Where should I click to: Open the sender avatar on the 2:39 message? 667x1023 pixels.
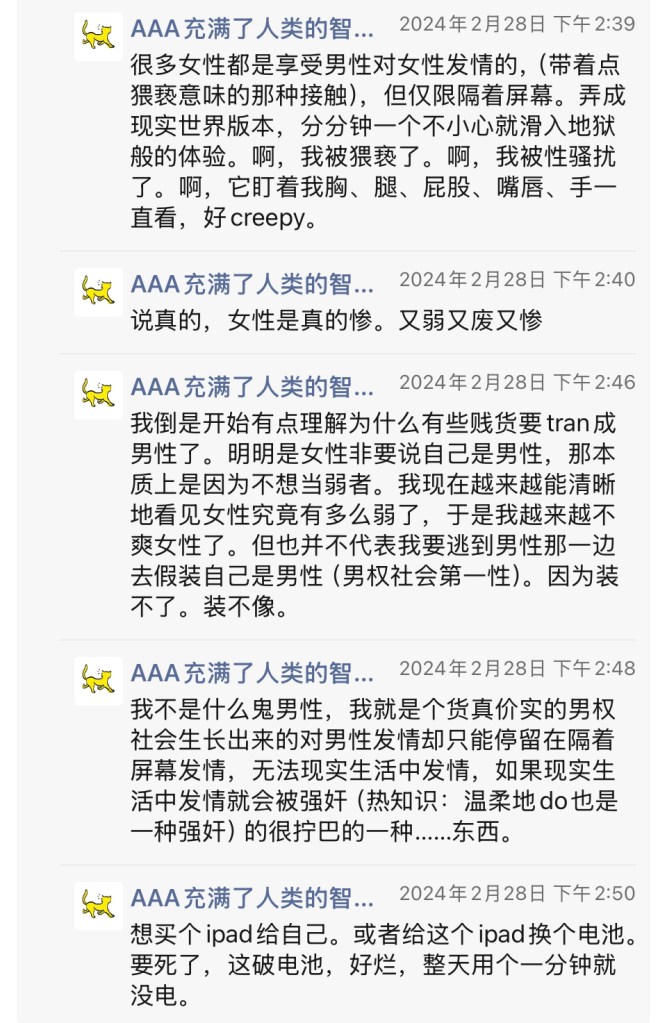click(98, 38)
